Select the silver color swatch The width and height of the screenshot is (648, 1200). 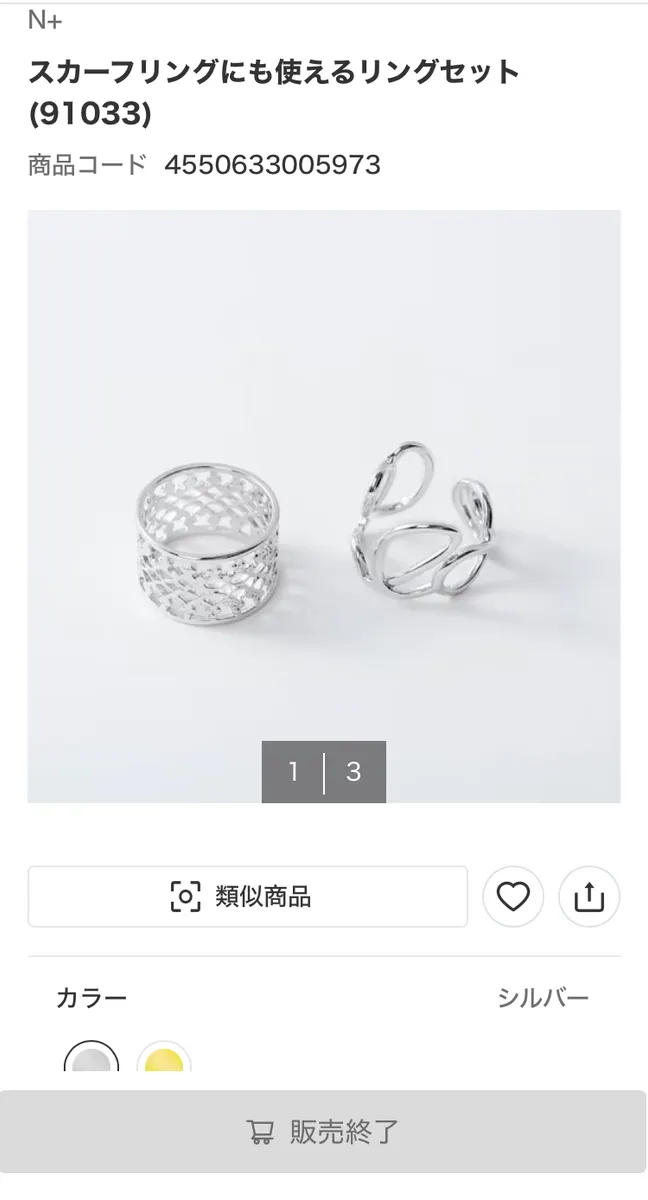[x=92, y=1062]
